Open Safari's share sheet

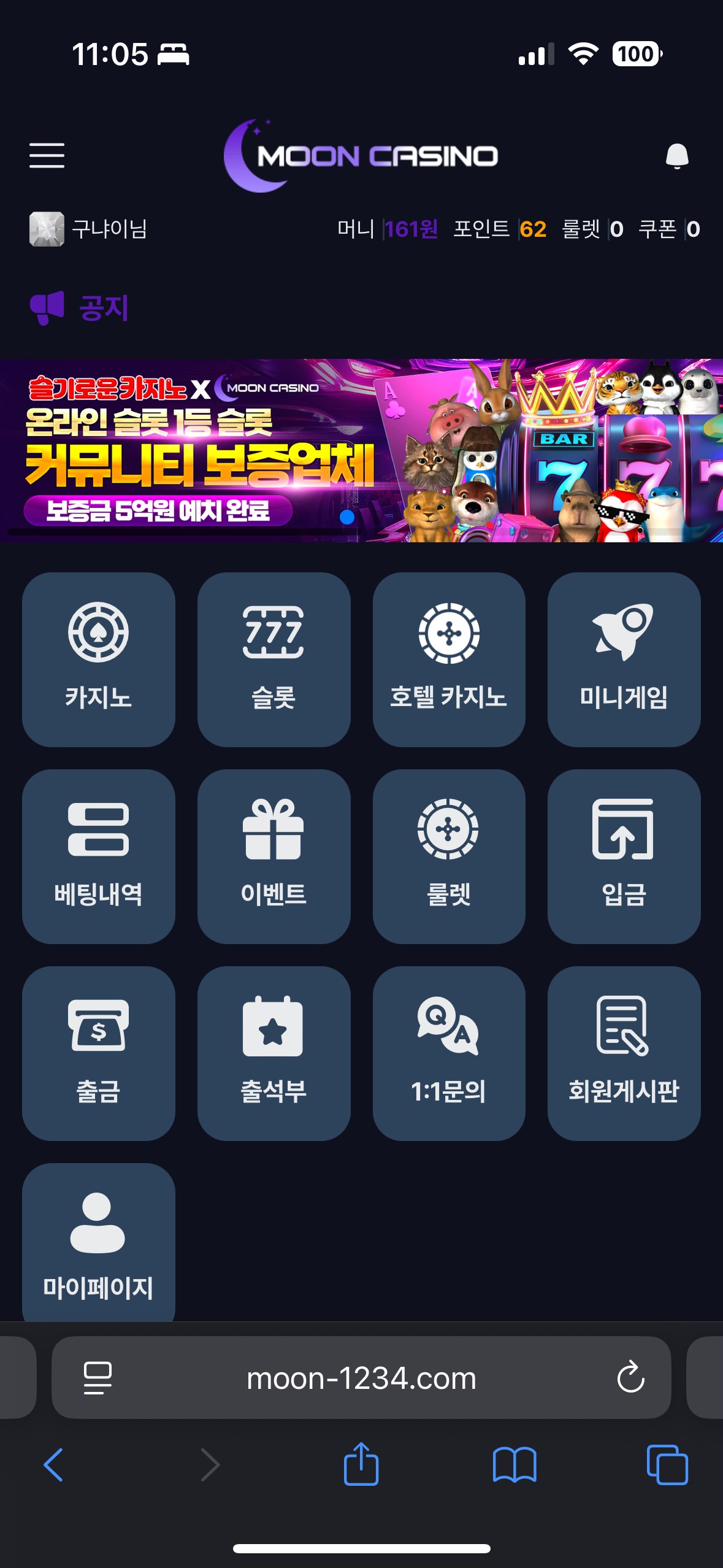[361, 1464]
